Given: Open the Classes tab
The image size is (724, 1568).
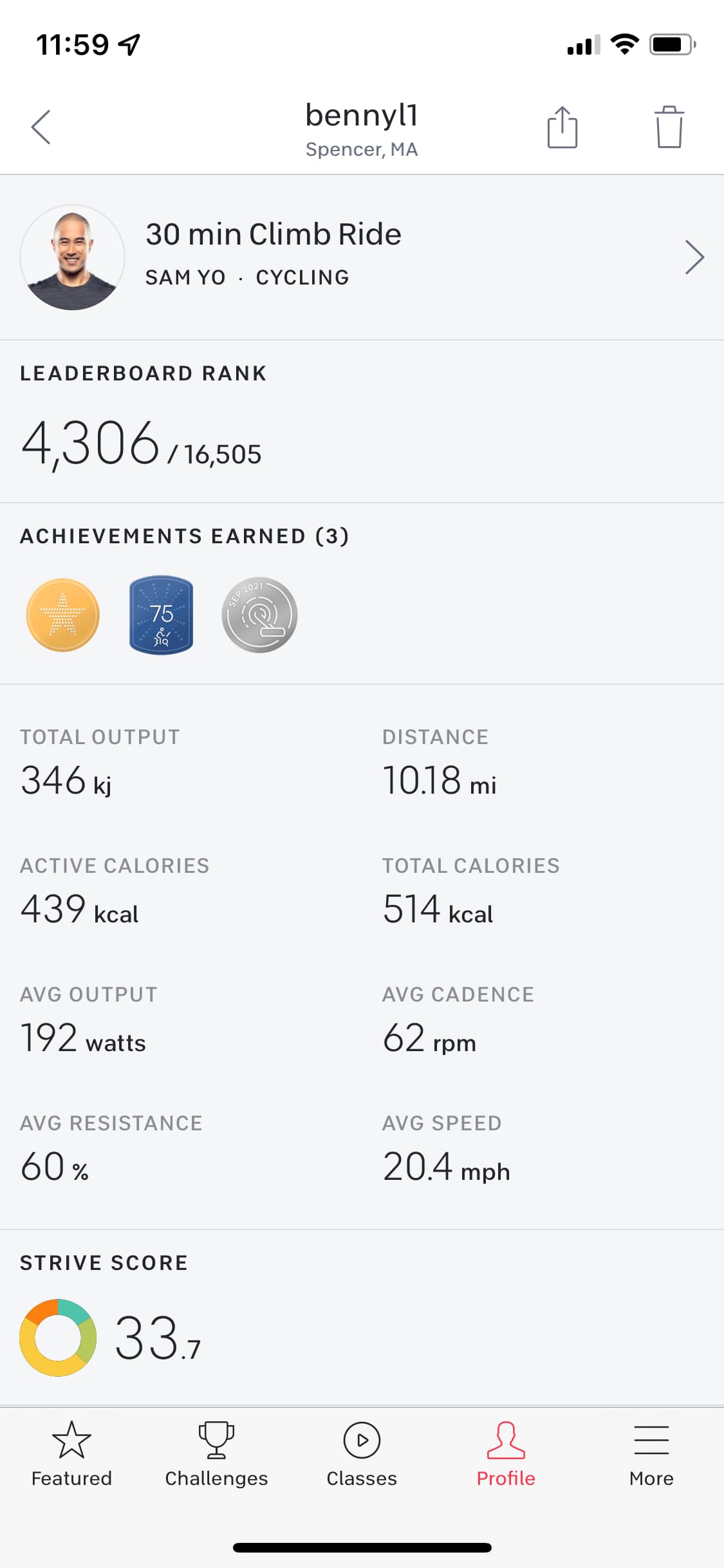Looking at the screenshot, I should 362,1454.
